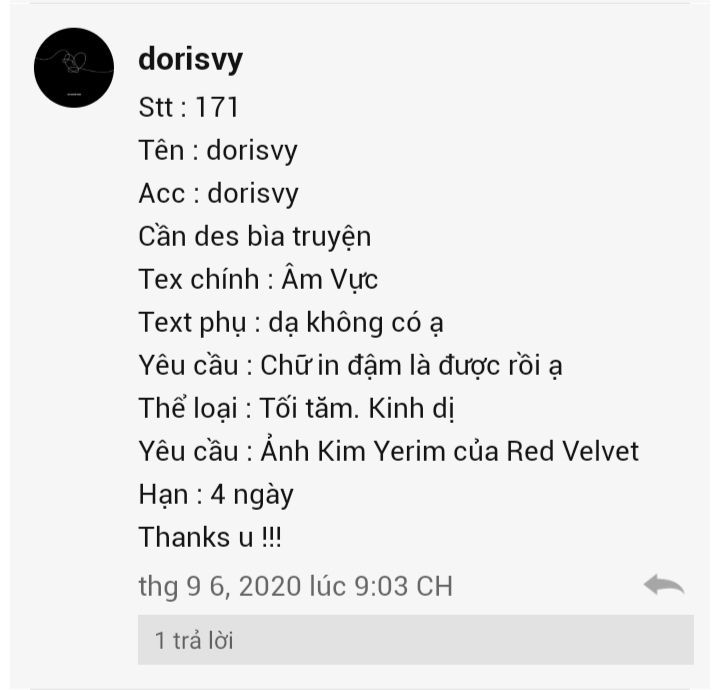Reply to dorisvy's comment
Viewport: 719px width, 690px height.
coord(664,585)
